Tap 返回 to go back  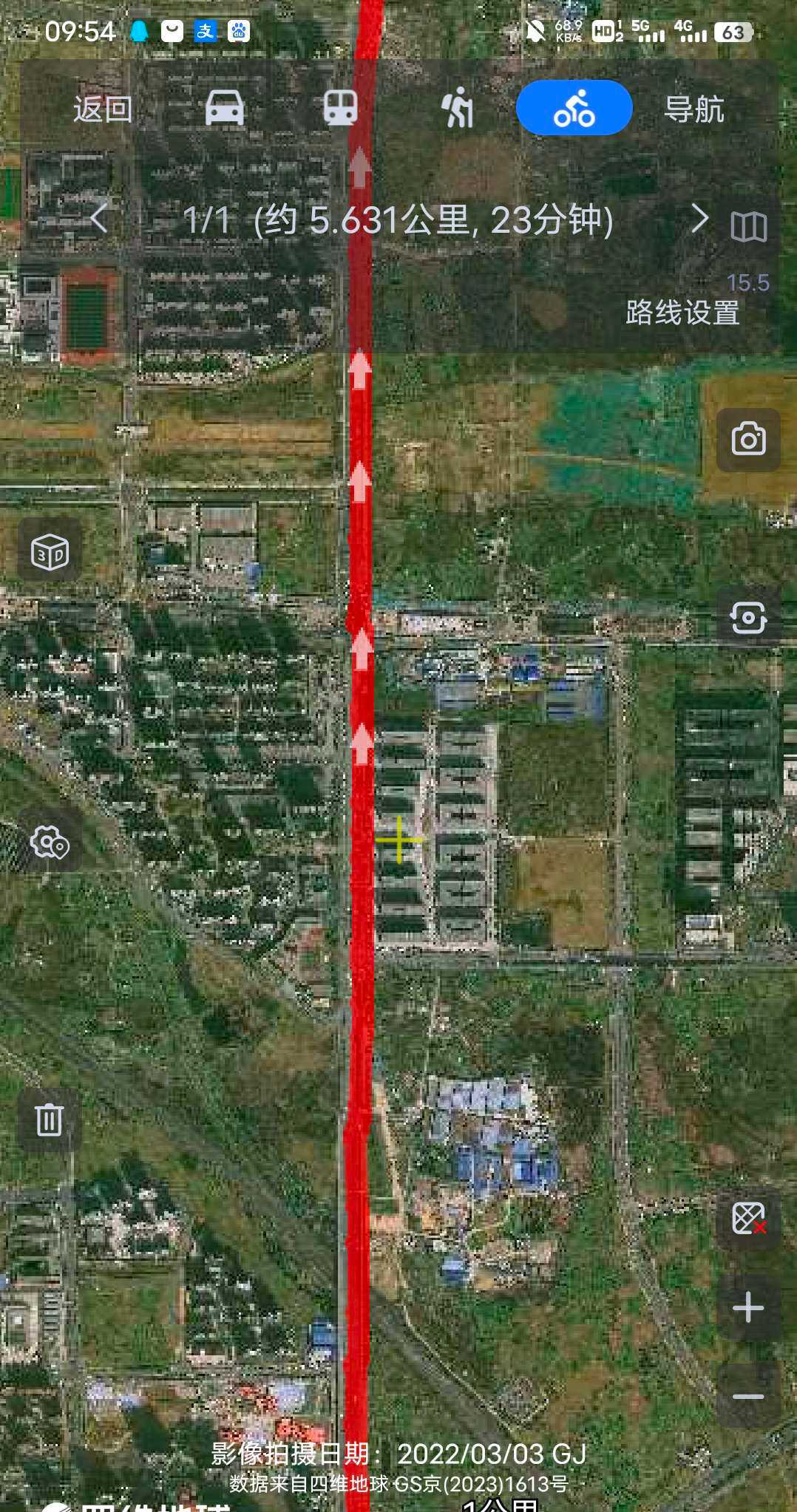103,109
